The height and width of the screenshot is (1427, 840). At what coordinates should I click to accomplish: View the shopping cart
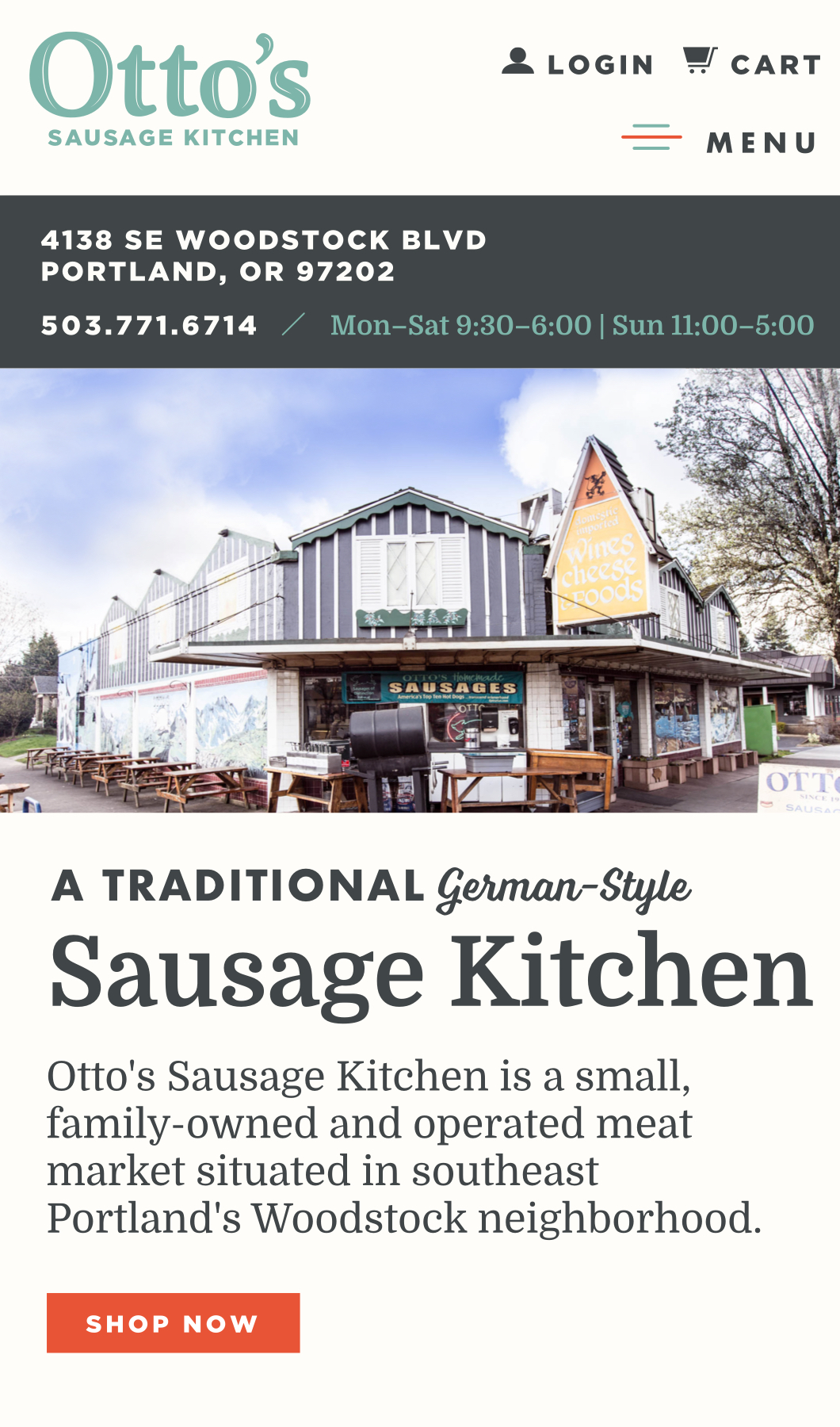point(752,63)
